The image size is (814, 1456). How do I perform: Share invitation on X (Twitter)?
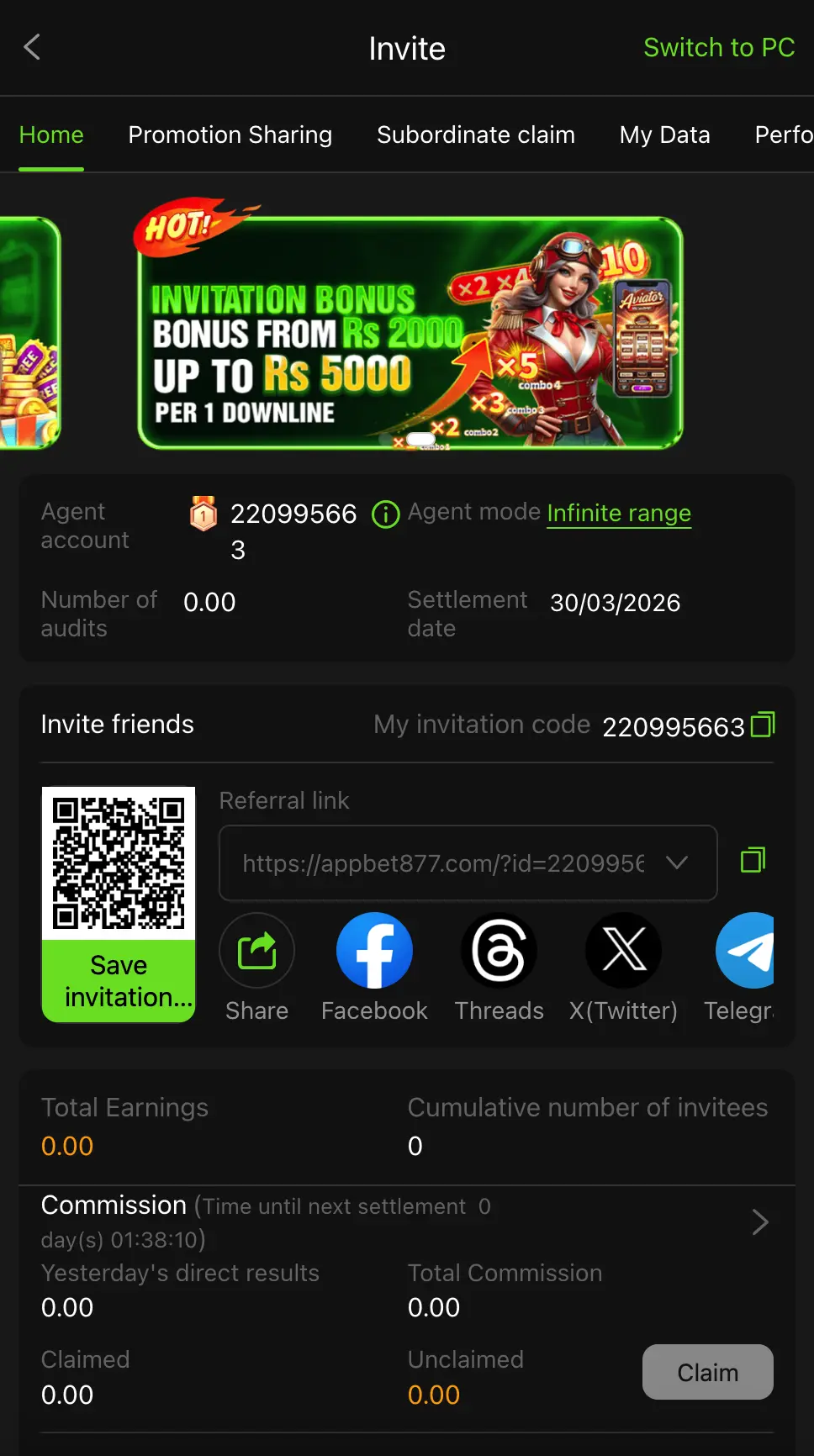pyautogui.click(x=623, y=951)
